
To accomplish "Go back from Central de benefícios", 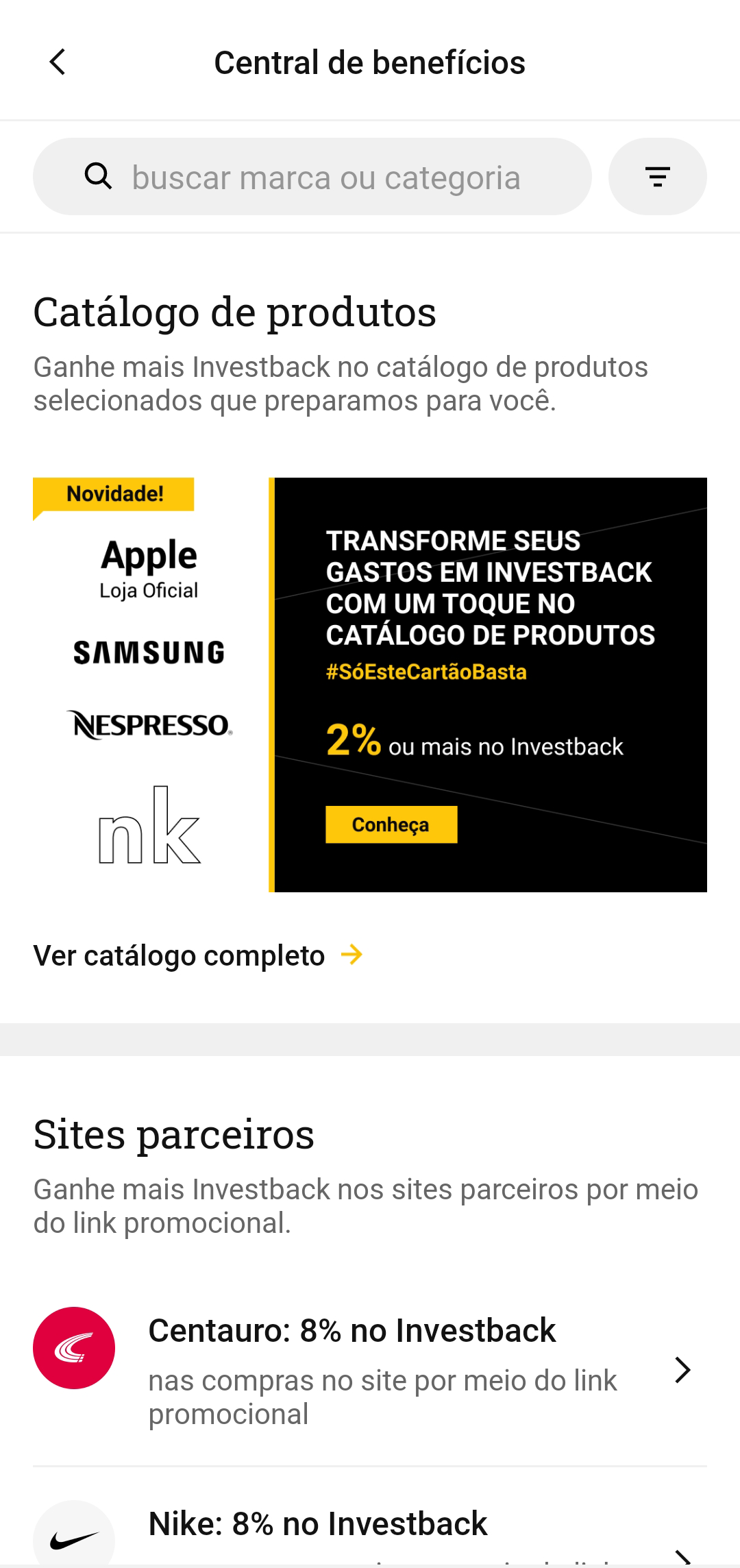I will pos(58,62).
